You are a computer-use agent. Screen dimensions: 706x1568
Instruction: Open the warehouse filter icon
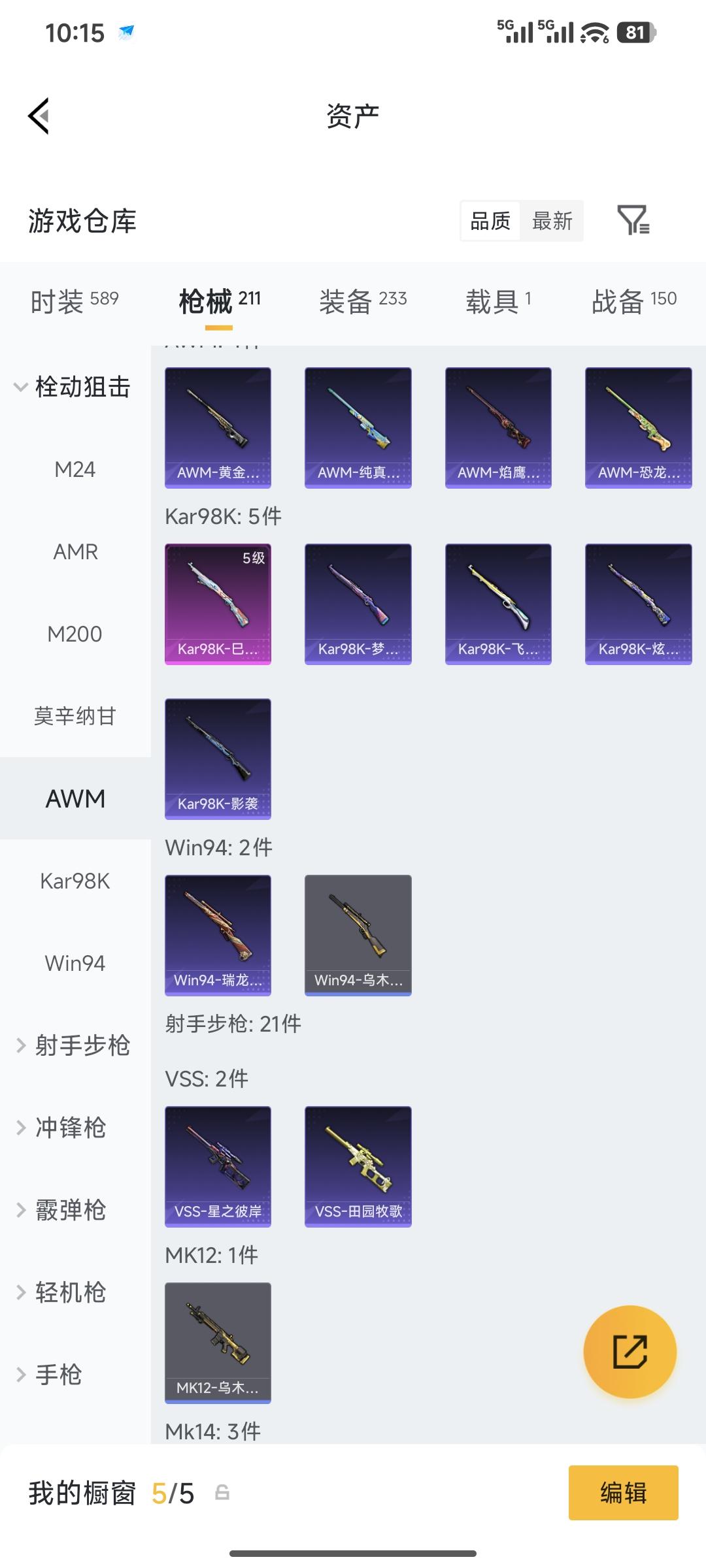click(633, 220)
